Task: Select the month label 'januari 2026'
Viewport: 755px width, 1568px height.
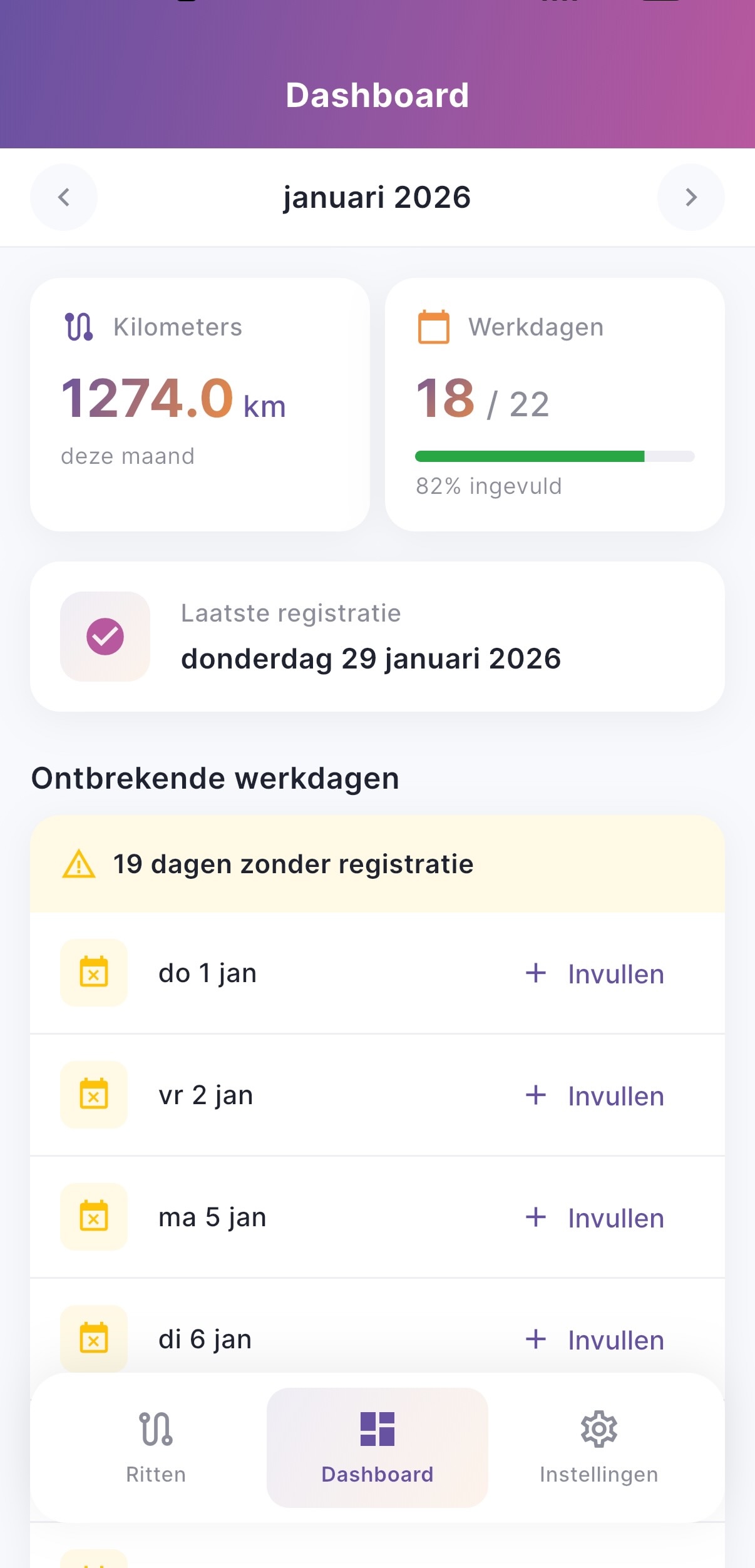Action: [x=377, y=197]
